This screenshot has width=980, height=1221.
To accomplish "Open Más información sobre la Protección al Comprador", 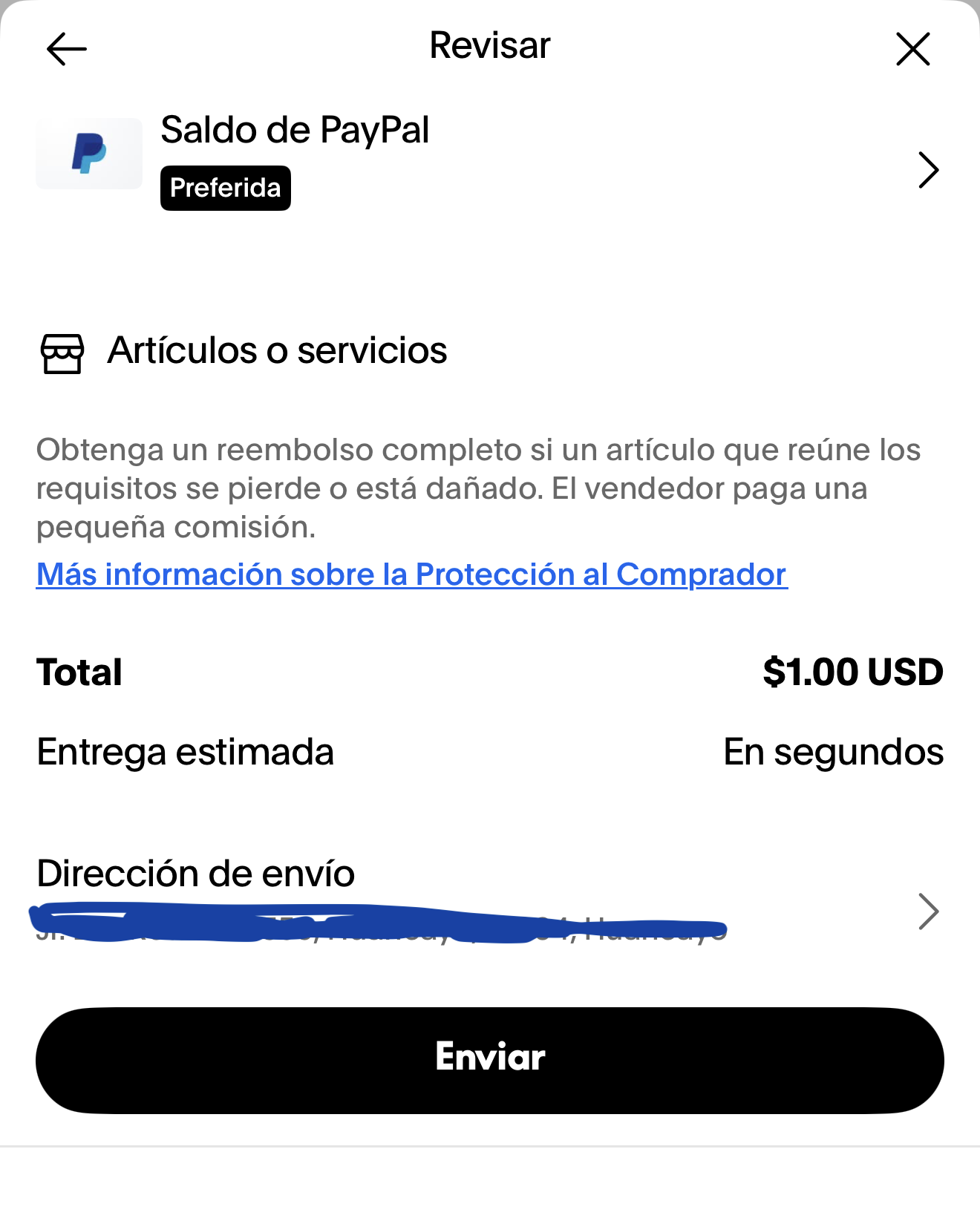I will 411,575.
